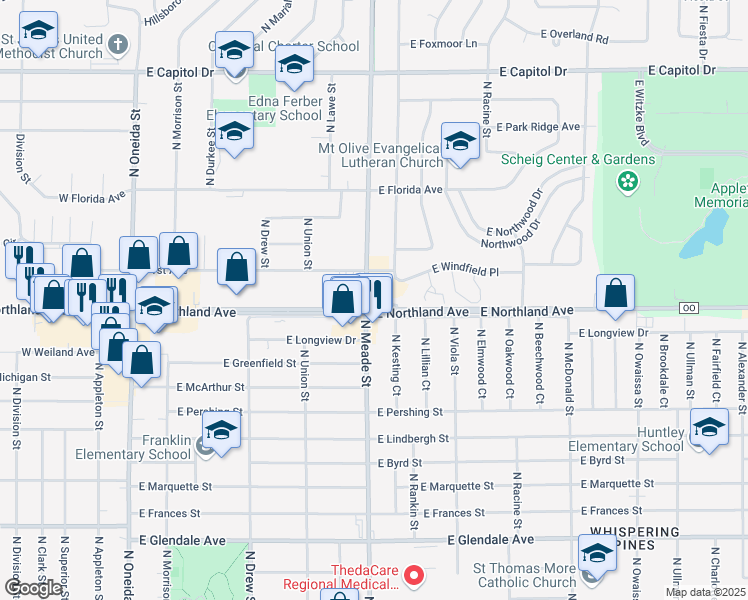Tap the shopping marker beside N Drew St
Viewport: 748px width, 600px height.
tap(237, 270)
